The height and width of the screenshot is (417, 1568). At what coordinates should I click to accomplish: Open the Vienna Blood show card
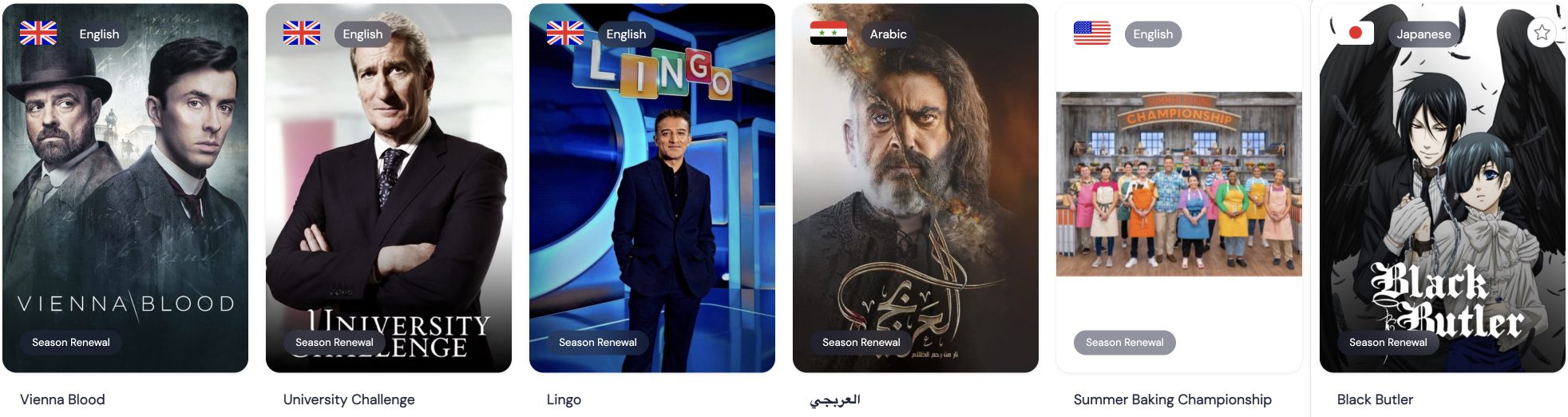(x=125, y=188)
